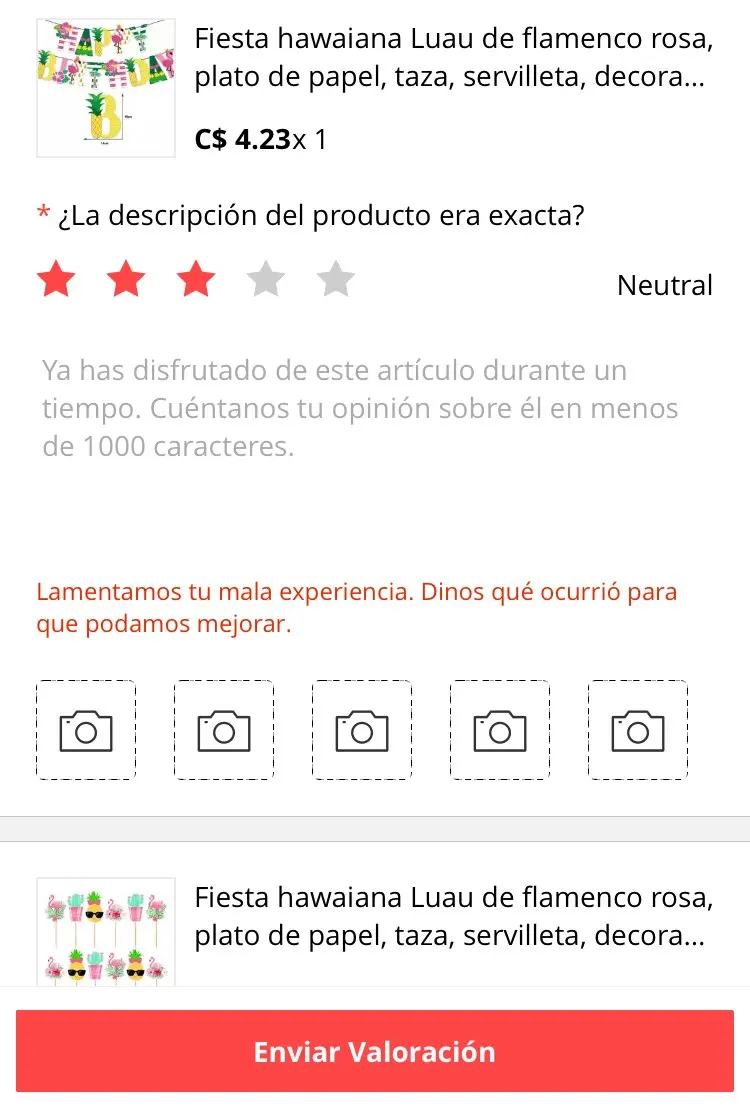Give a four-star rating
This screenshot has width=750, height=1116.
click(x=265, y=278)
